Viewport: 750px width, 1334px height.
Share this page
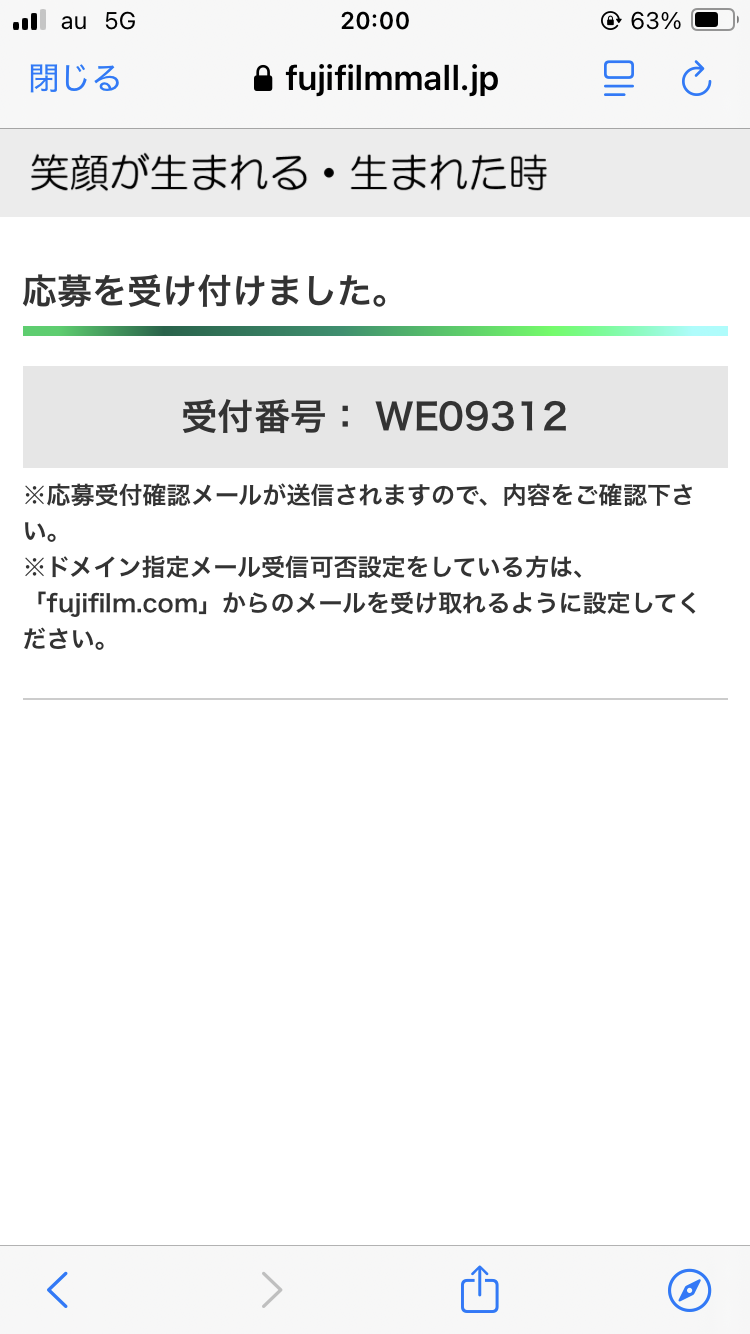[479, 1288]
